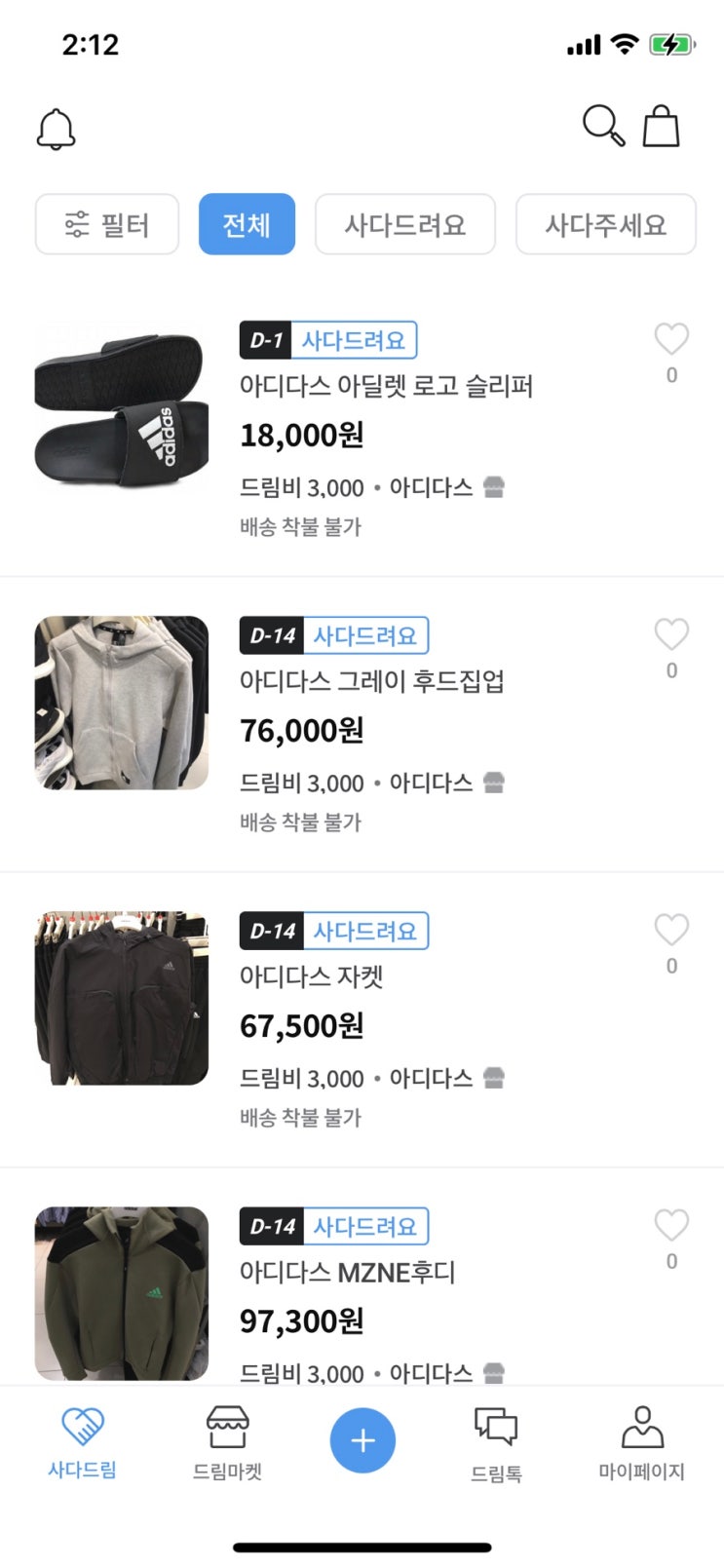Switch to the 마이페이지 tab

click(641, 1442)
